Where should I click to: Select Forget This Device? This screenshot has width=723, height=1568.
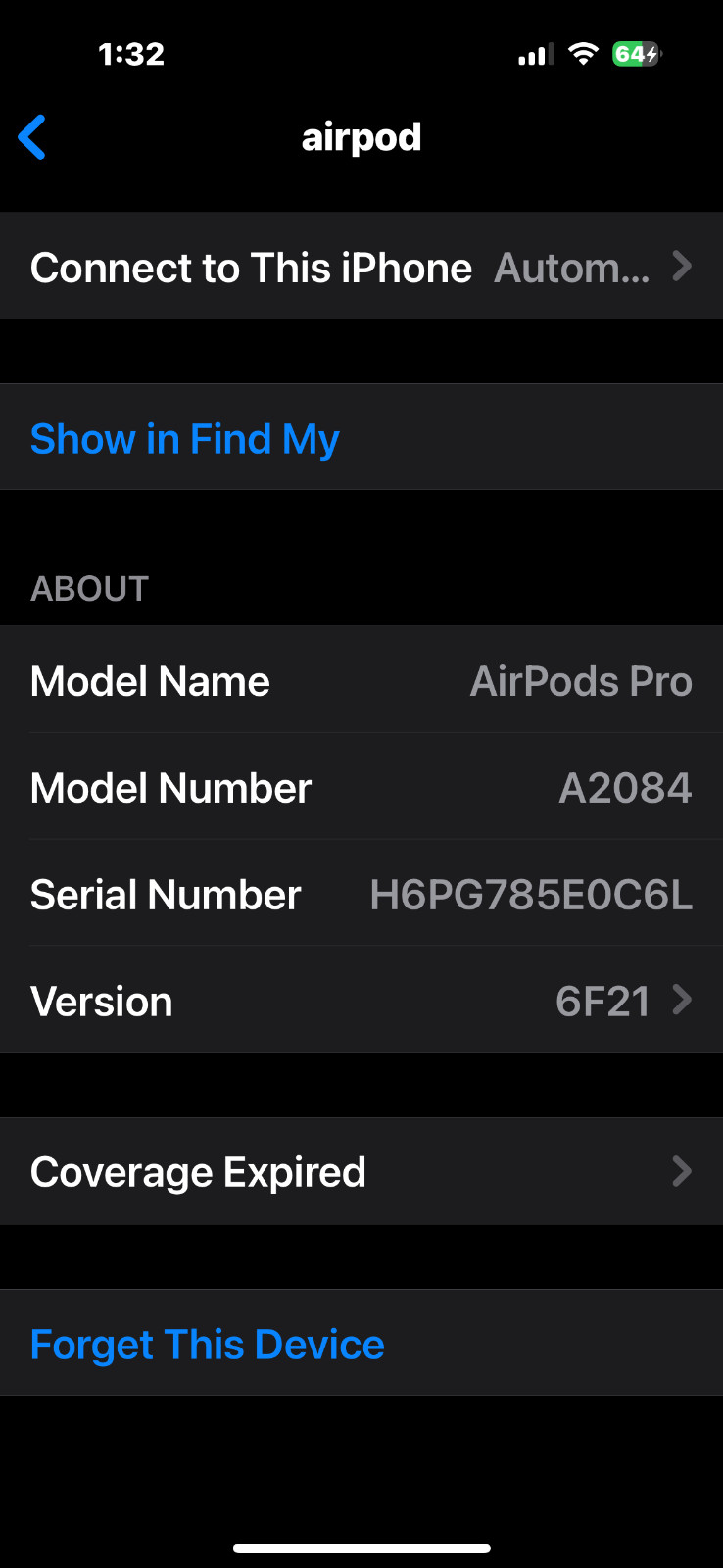coord(208,1344)
